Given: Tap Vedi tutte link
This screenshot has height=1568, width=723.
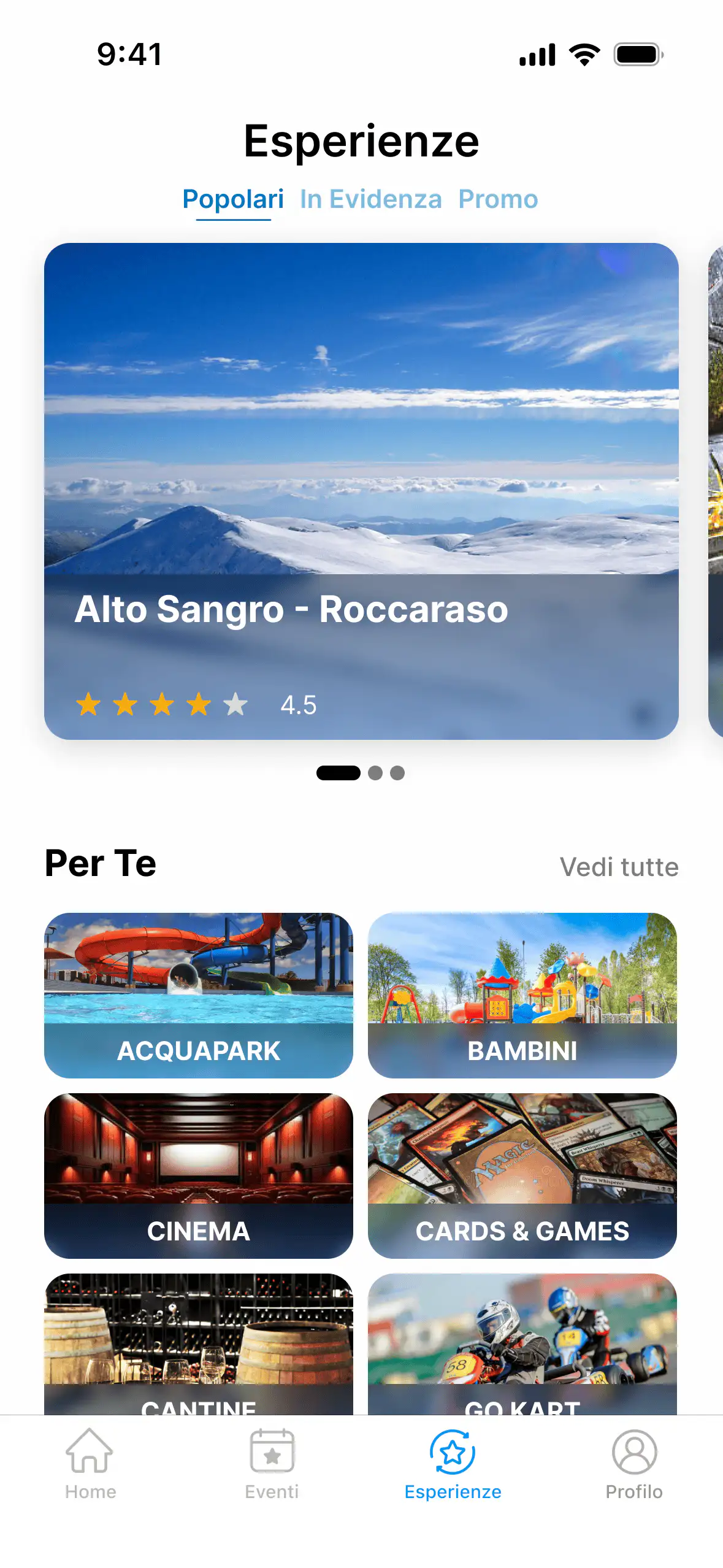Looking at the screenshot, I should coord(619,867).
